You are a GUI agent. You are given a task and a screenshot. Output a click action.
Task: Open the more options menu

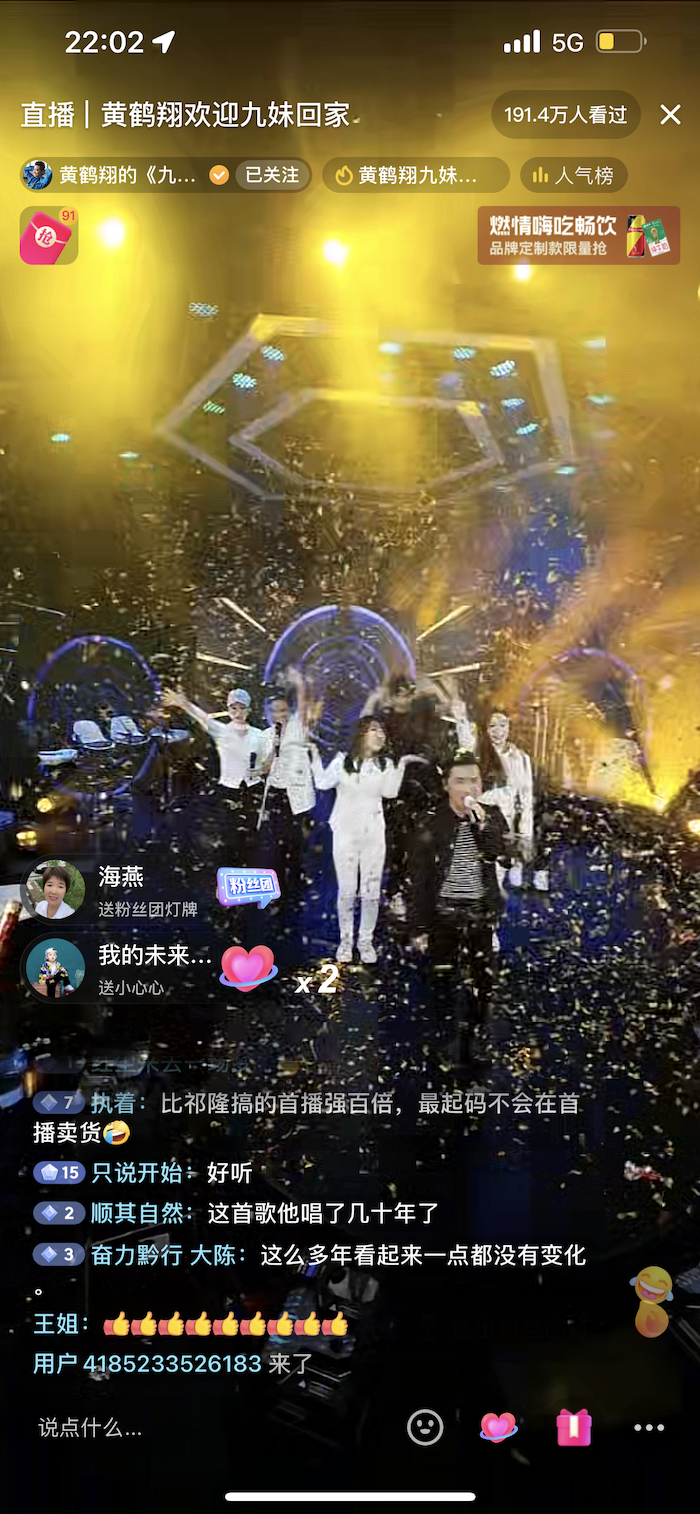649,1427
